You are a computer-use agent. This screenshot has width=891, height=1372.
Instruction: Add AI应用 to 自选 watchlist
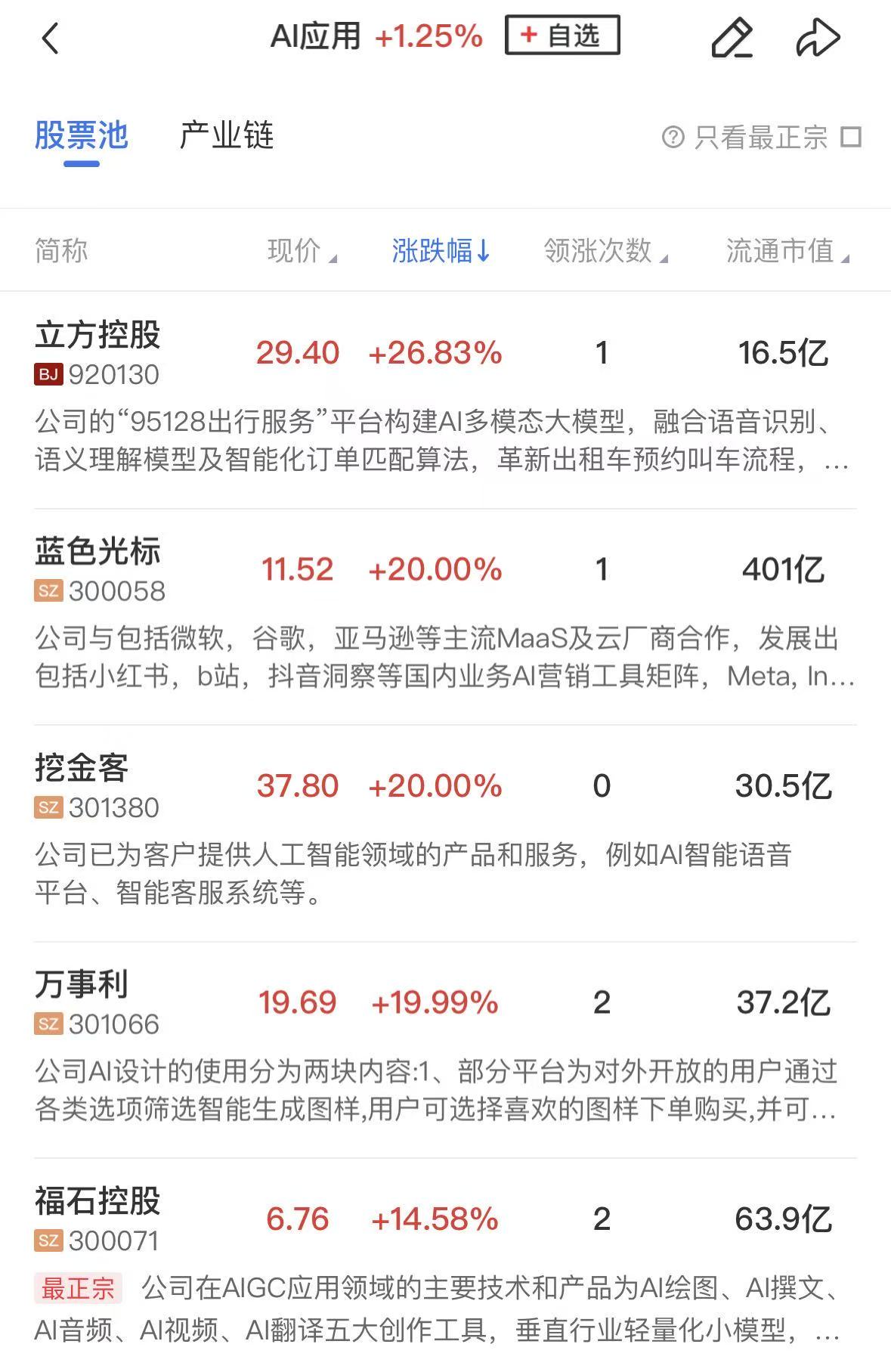(x=562, y=36)
